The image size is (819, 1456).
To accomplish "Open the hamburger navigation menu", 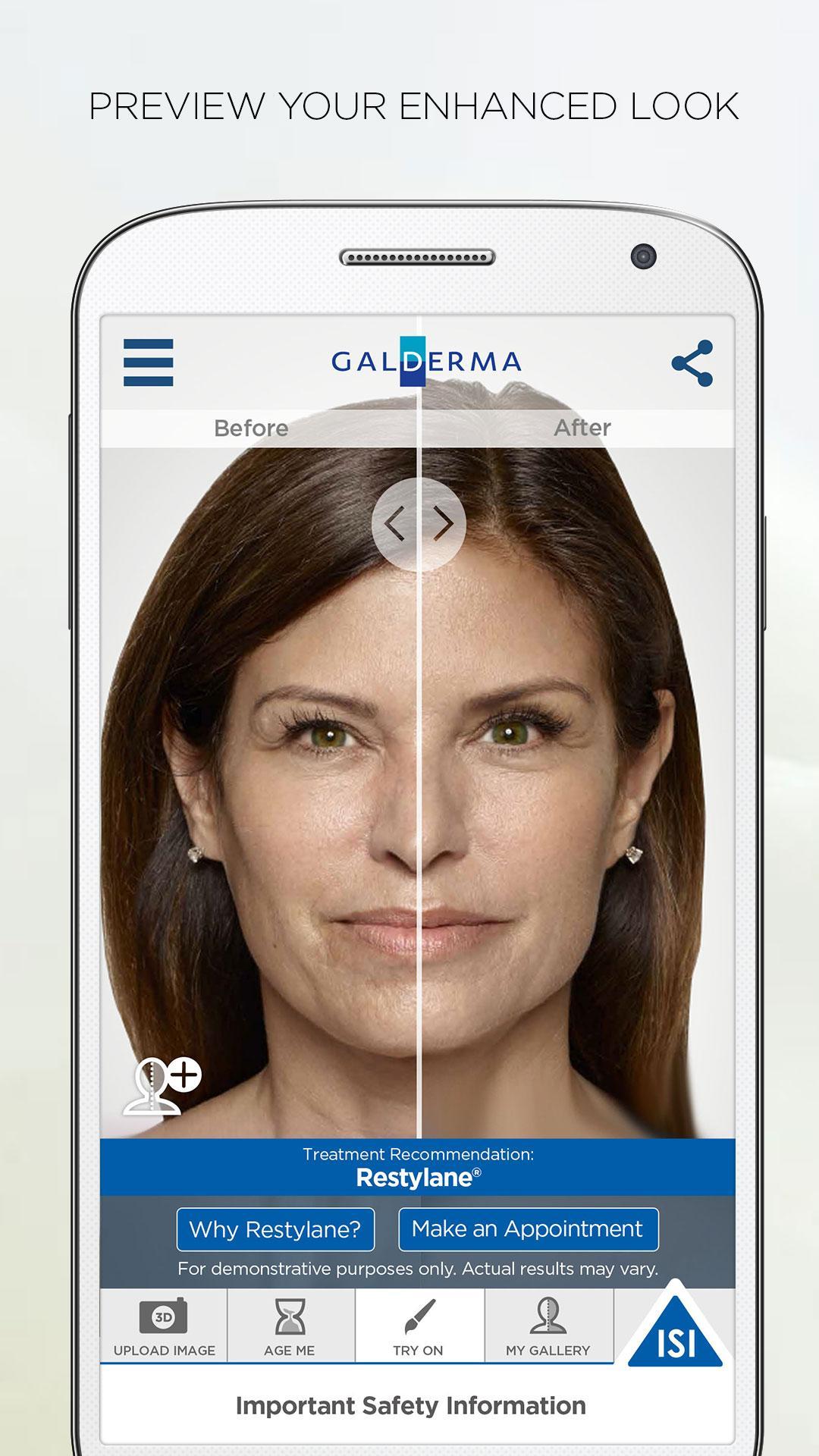I will 148,362.
